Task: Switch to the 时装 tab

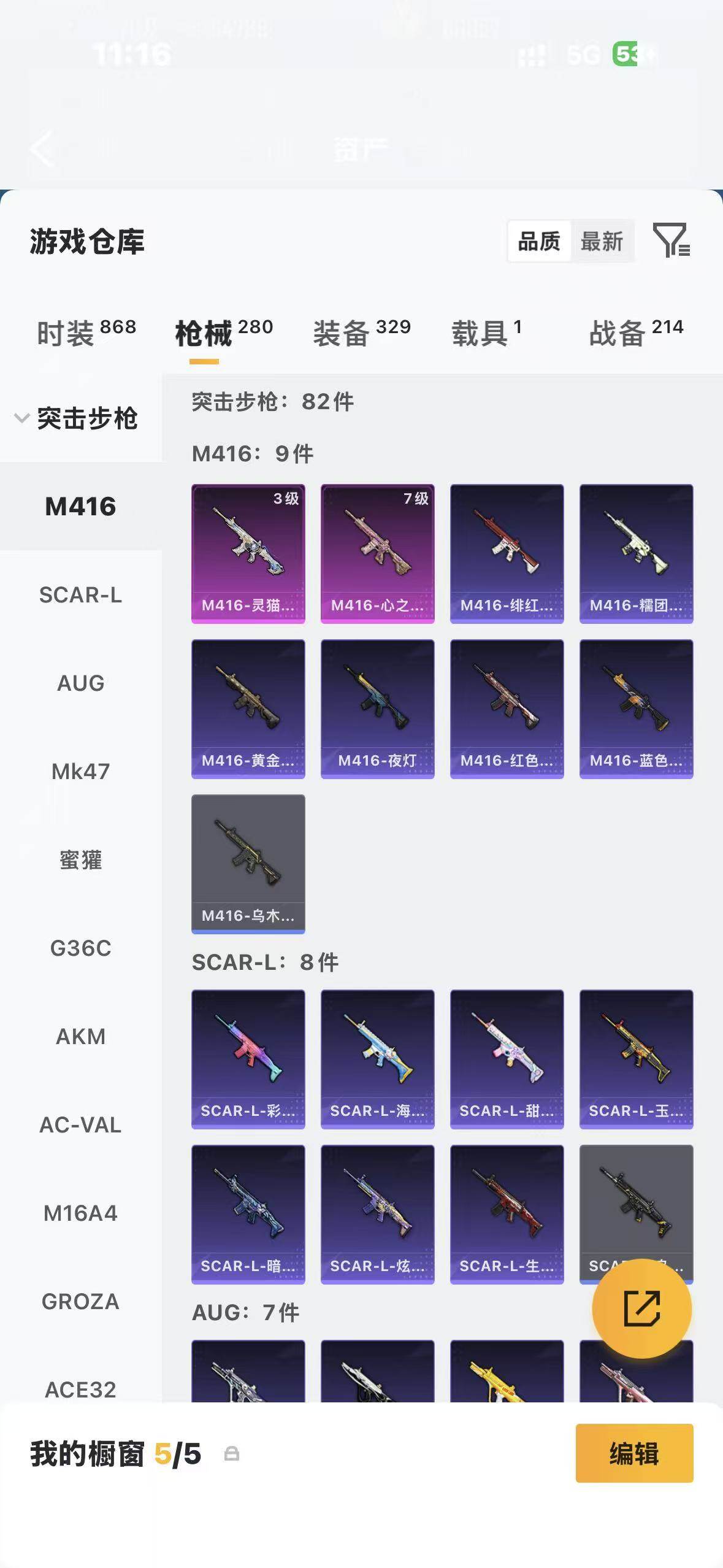Action: 86,333
